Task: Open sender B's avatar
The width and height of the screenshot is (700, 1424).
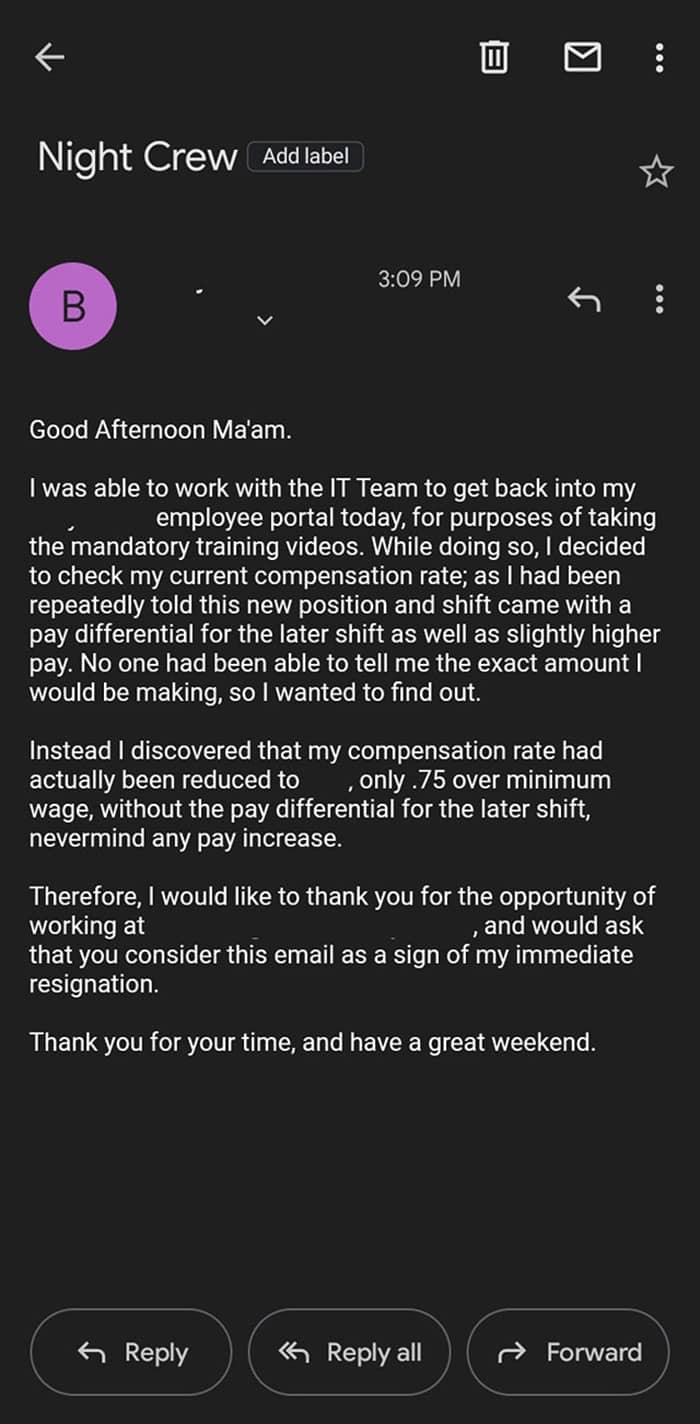Action: point(73,306)
